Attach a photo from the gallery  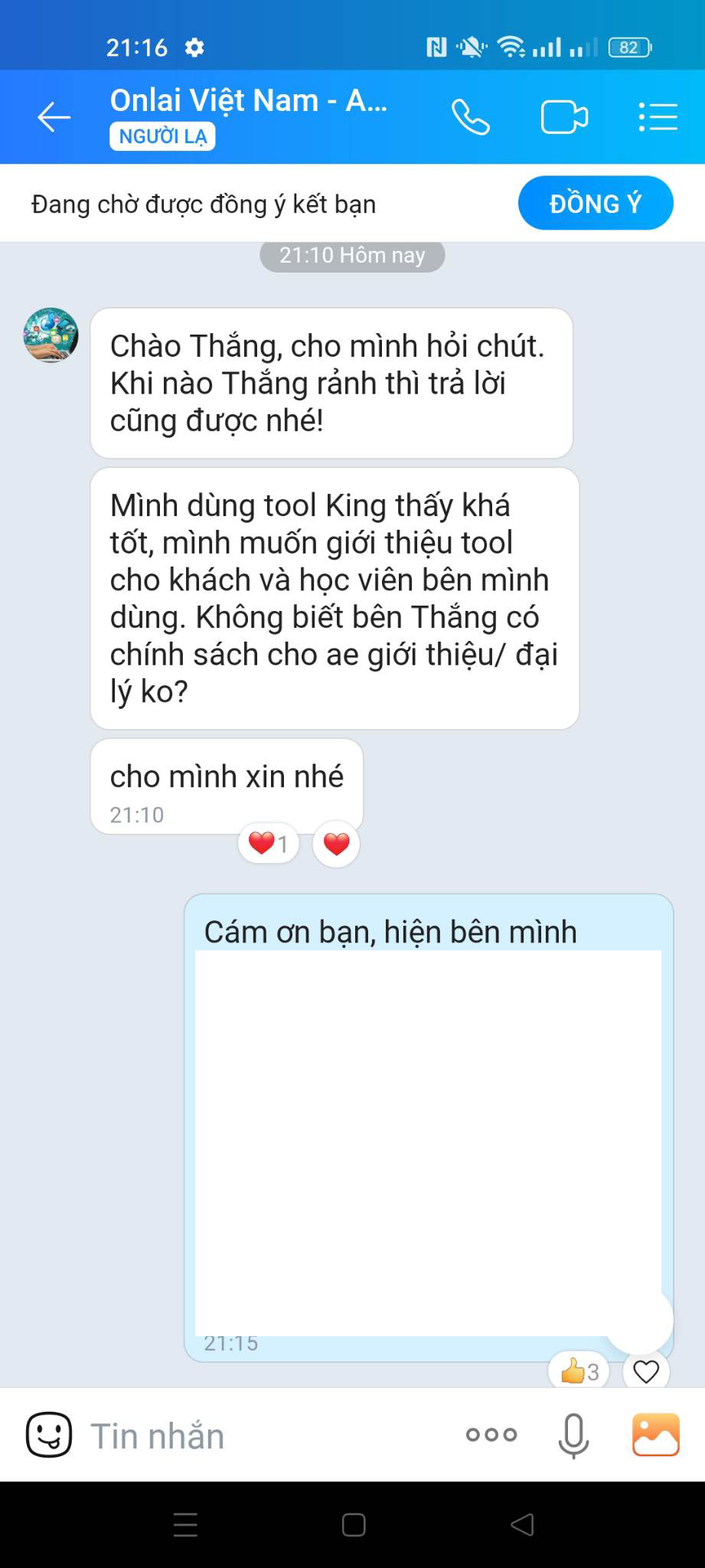655,1435
